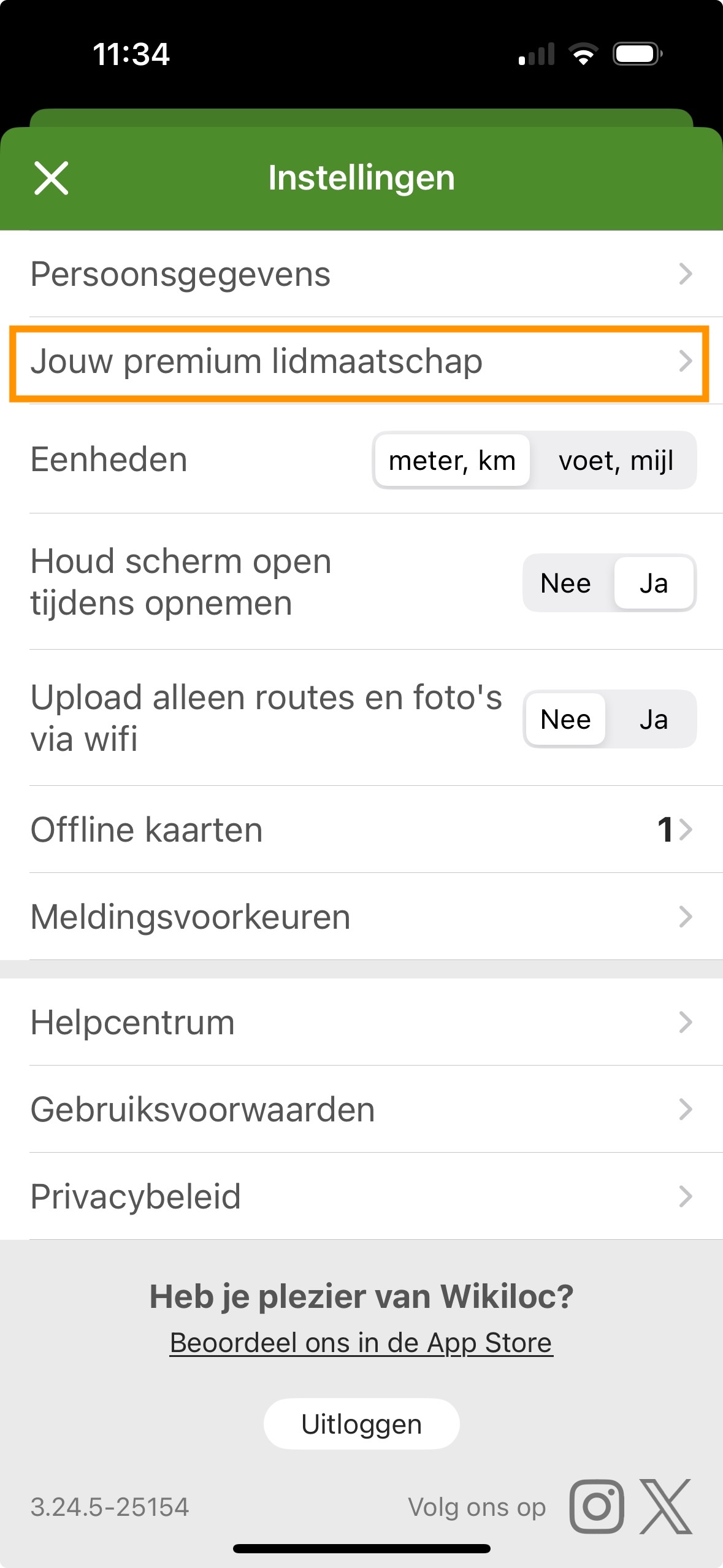
Task: Choose Nee for upload via wifi only
Action: coord(565,720)
